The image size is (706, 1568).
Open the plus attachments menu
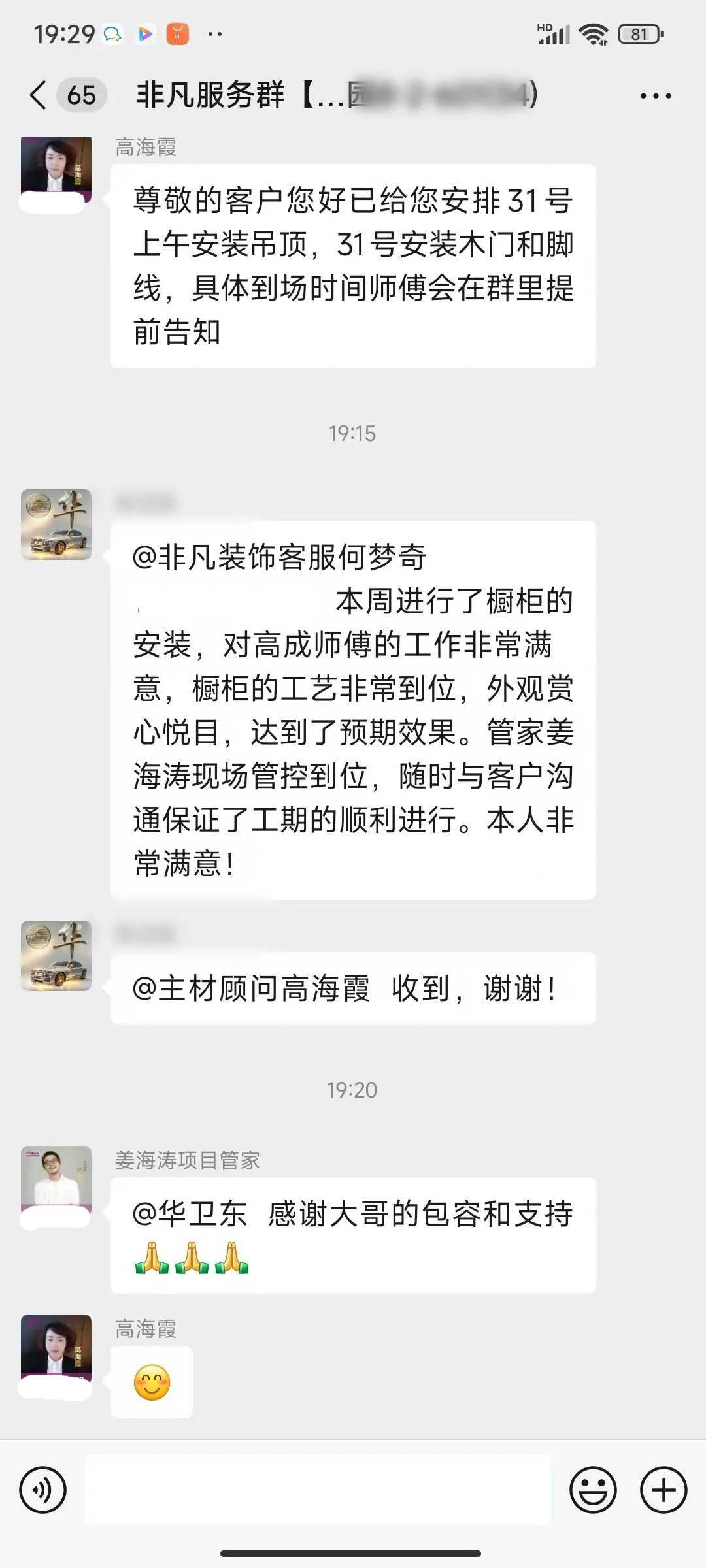663,1490
